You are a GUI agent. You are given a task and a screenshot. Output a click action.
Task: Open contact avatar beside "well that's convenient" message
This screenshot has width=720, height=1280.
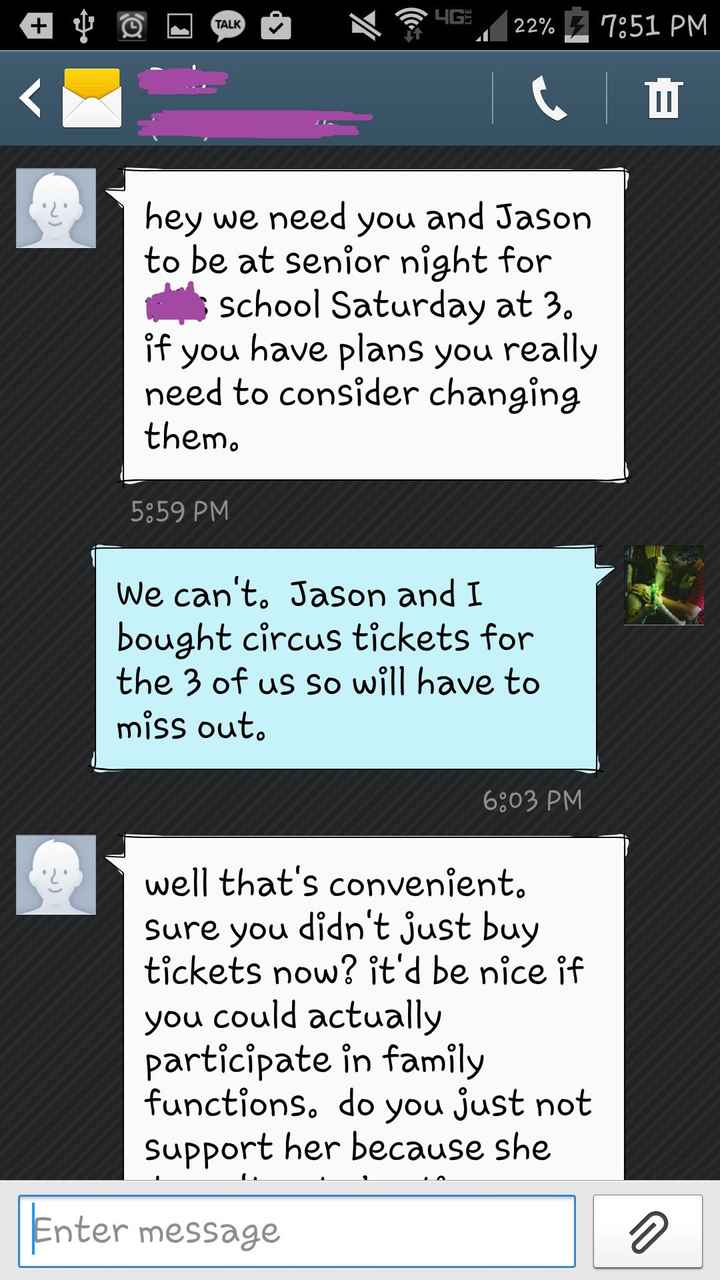click(x=56, y=875)
